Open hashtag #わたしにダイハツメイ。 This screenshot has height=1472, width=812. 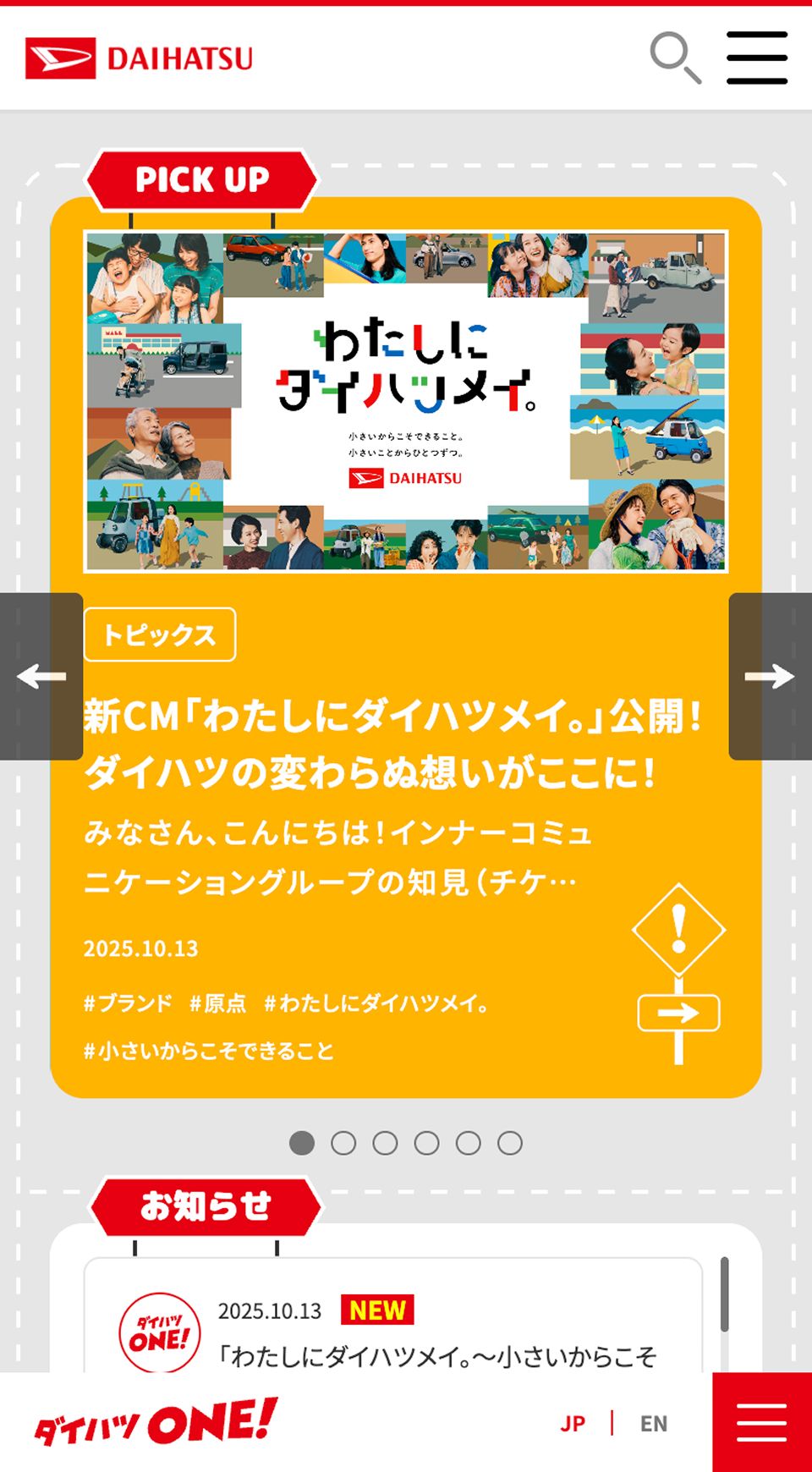pyautogui.click(x=376, y=1003)
